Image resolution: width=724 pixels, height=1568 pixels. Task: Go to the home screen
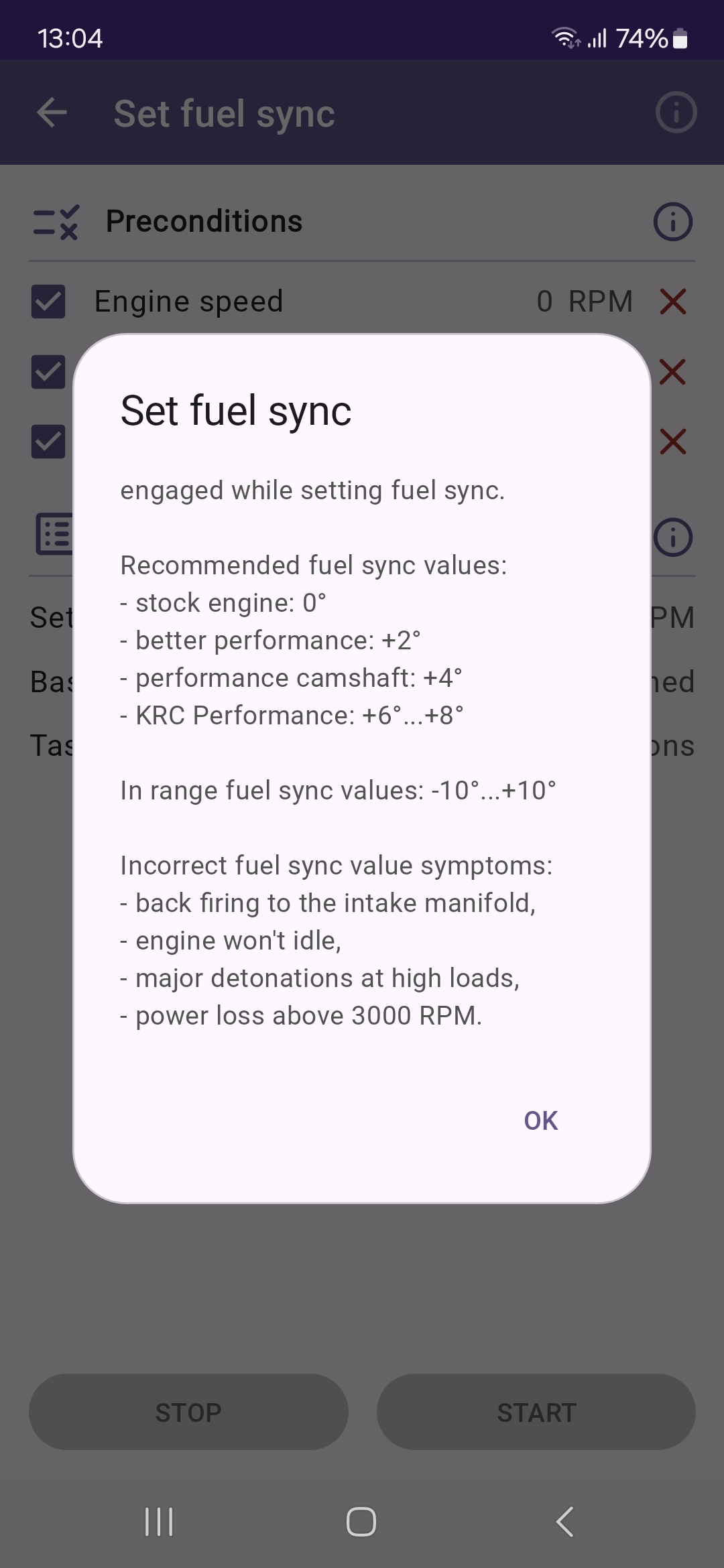[x=361, y=1522]
